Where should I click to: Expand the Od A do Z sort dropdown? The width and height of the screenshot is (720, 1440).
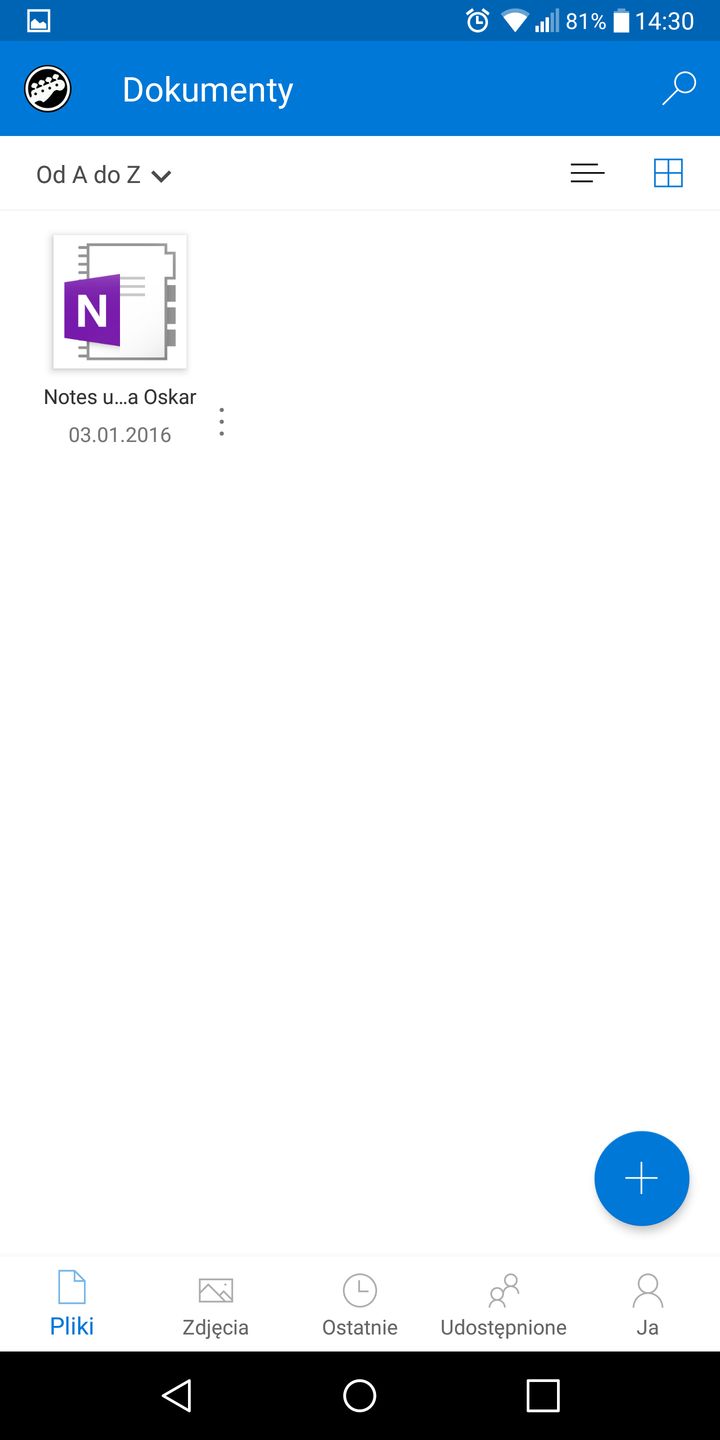(x=104, y=175)
